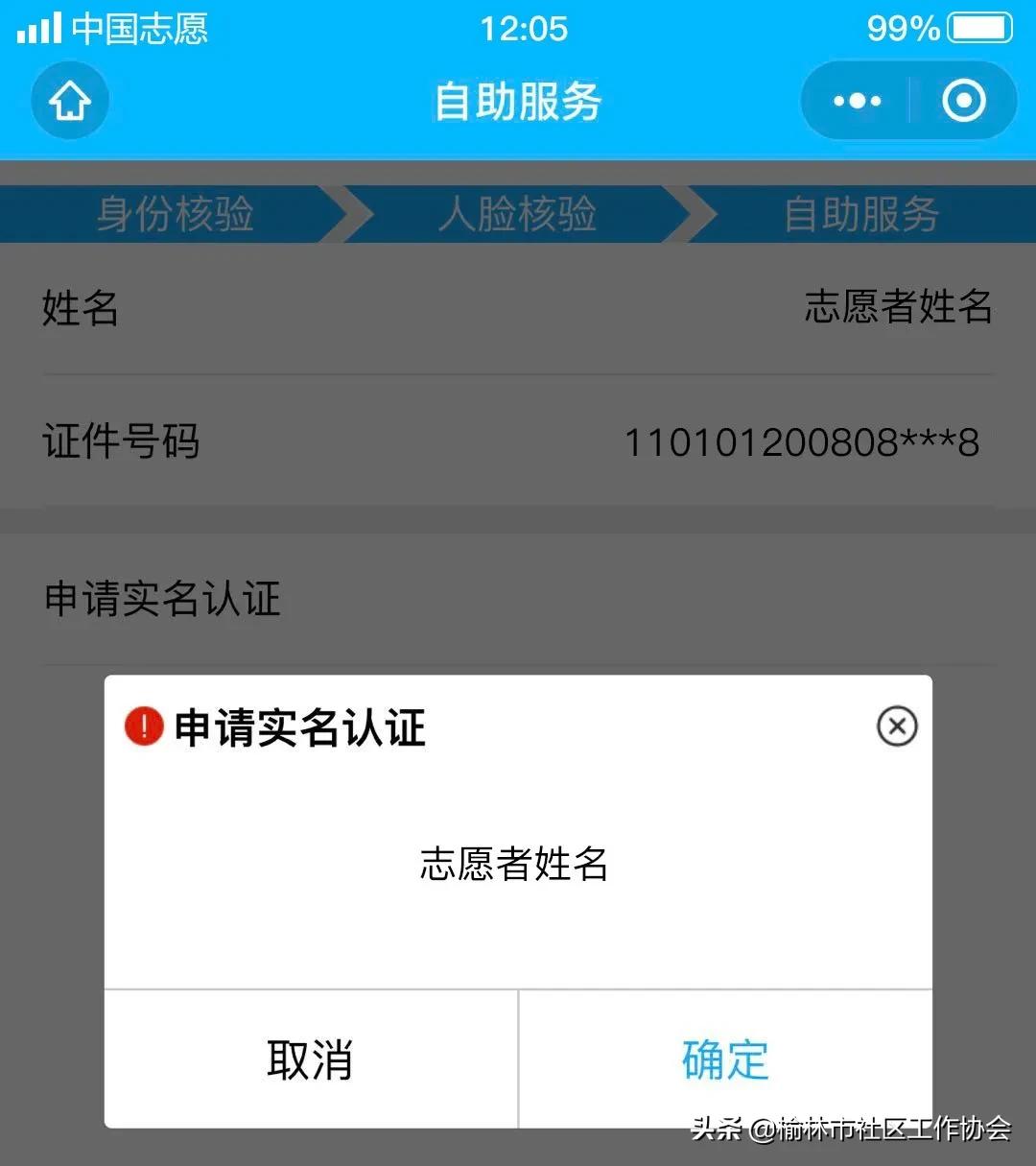Screen dimensions: 1036x1166
Task: Tap the red warning icon in the dialog
Action: pos(141,728)
